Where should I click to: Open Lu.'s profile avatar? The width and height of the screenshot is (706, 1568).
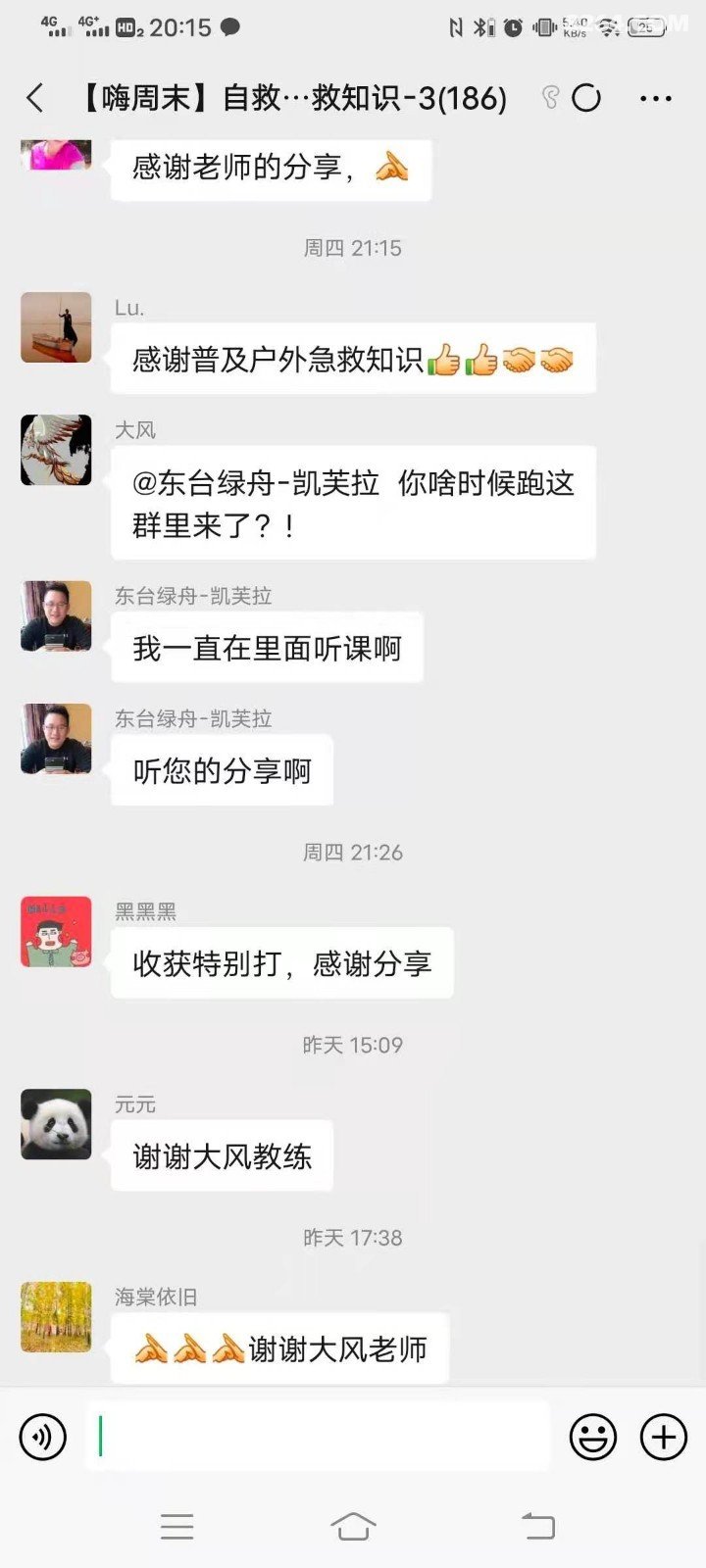tap(56, 327)
